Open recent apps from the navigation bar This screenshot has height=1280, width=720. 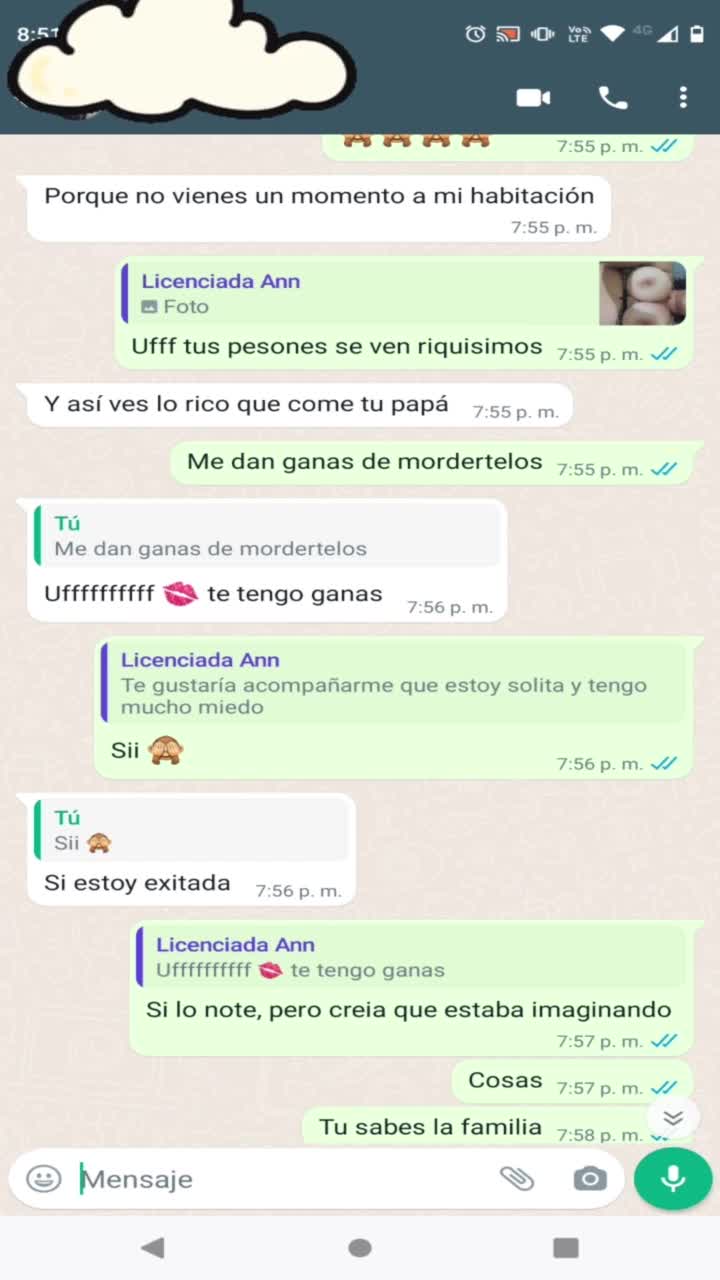[566, 1247]
